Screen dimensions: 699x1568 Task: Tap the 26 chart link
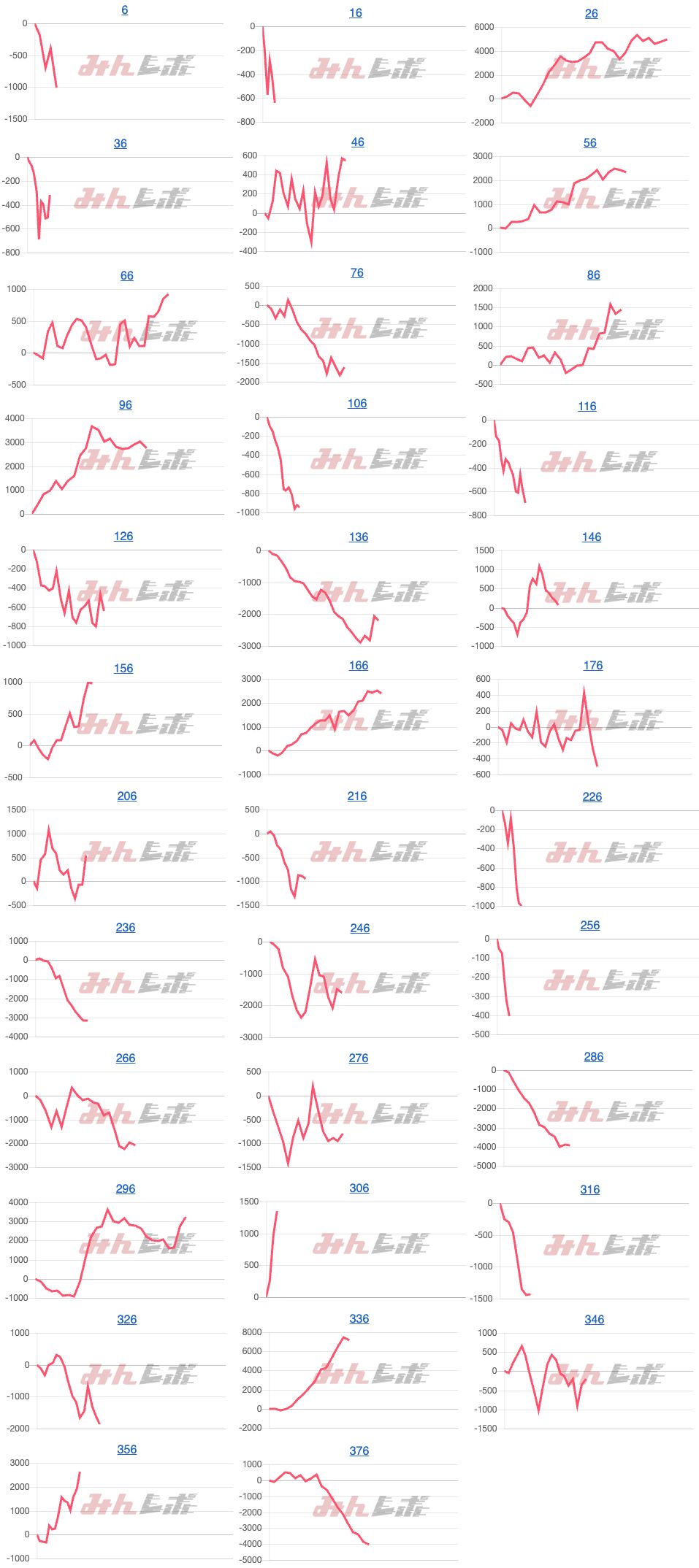(592, 14)
